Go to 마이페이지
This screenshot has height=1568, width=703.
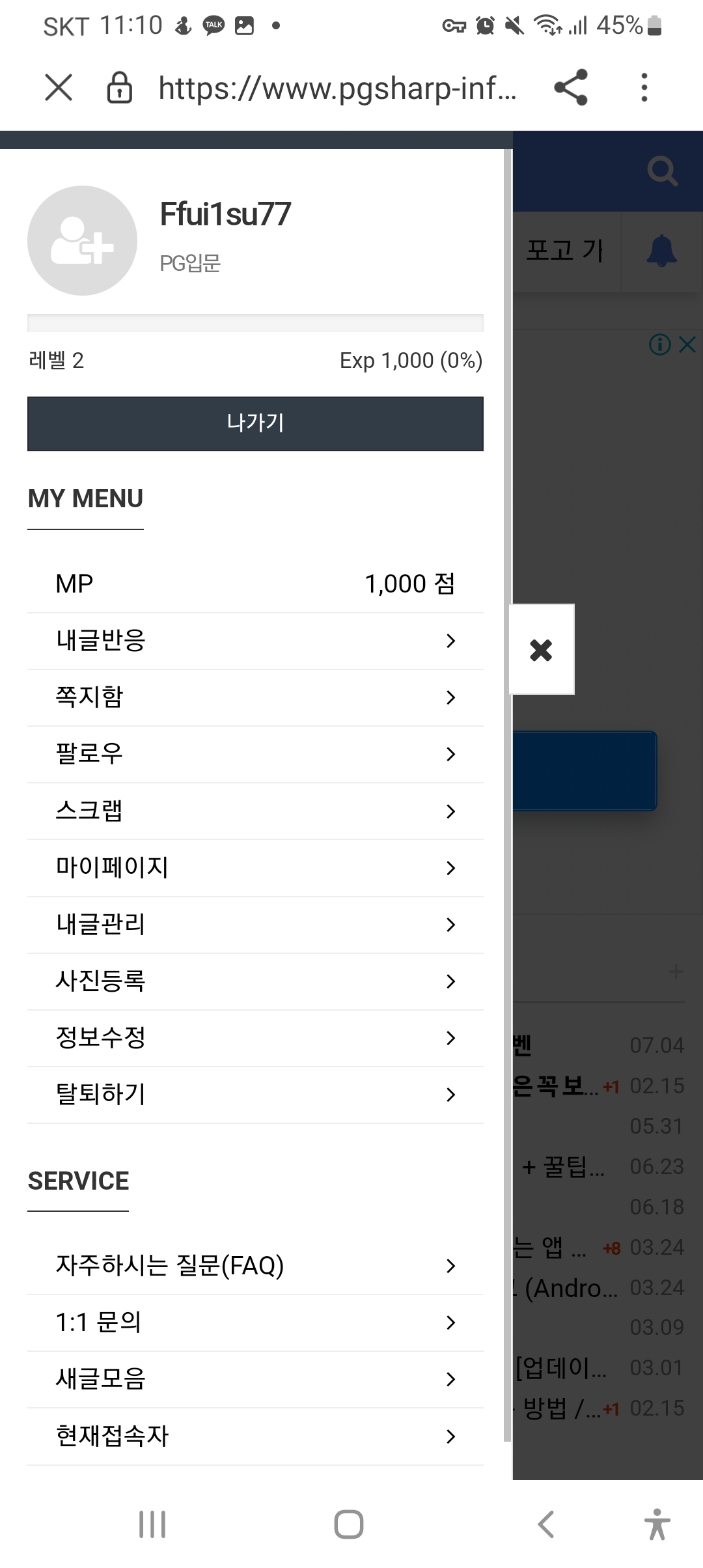click(255, 867)
